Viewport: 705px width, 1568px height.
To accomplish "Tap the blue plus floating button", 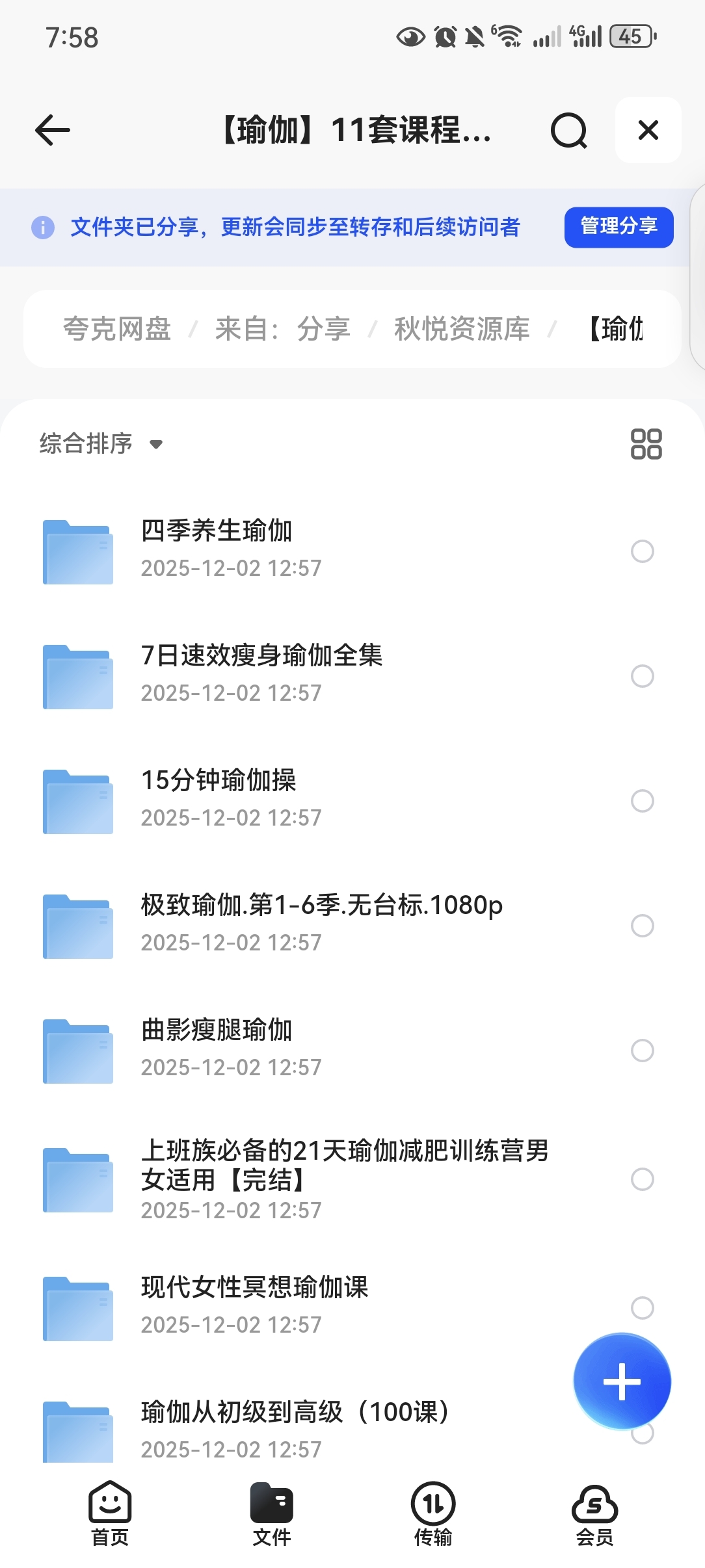I will click(622, 1381).
